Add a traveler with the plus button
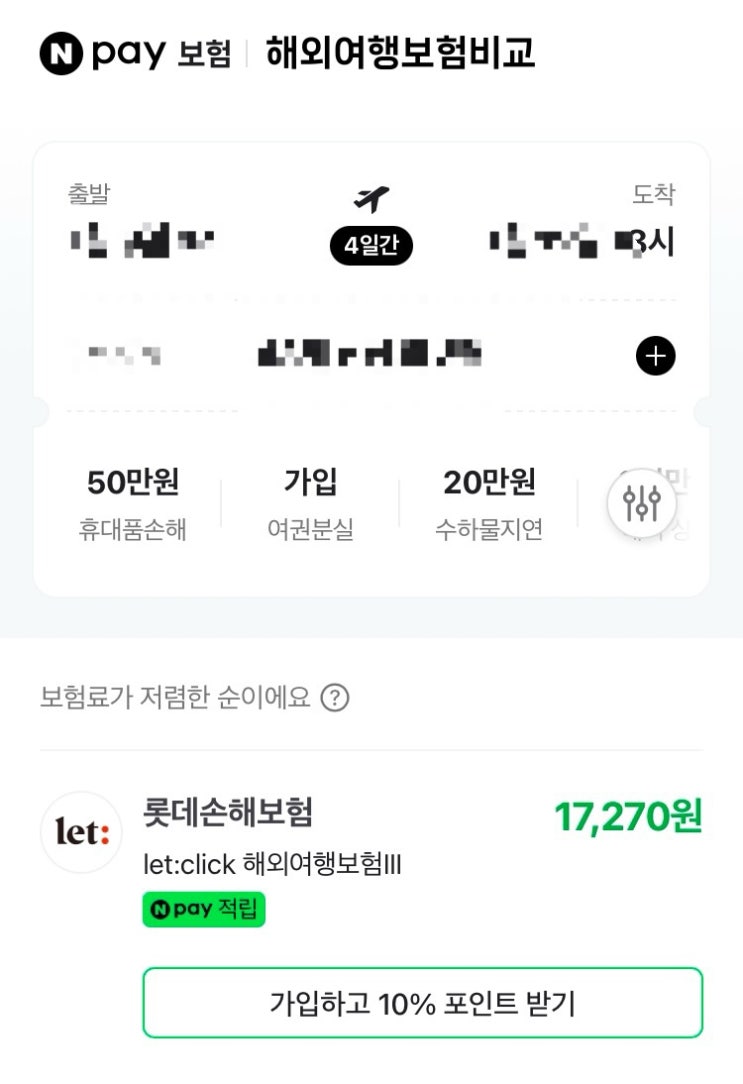743x1084 pixels. coord(655,356)
